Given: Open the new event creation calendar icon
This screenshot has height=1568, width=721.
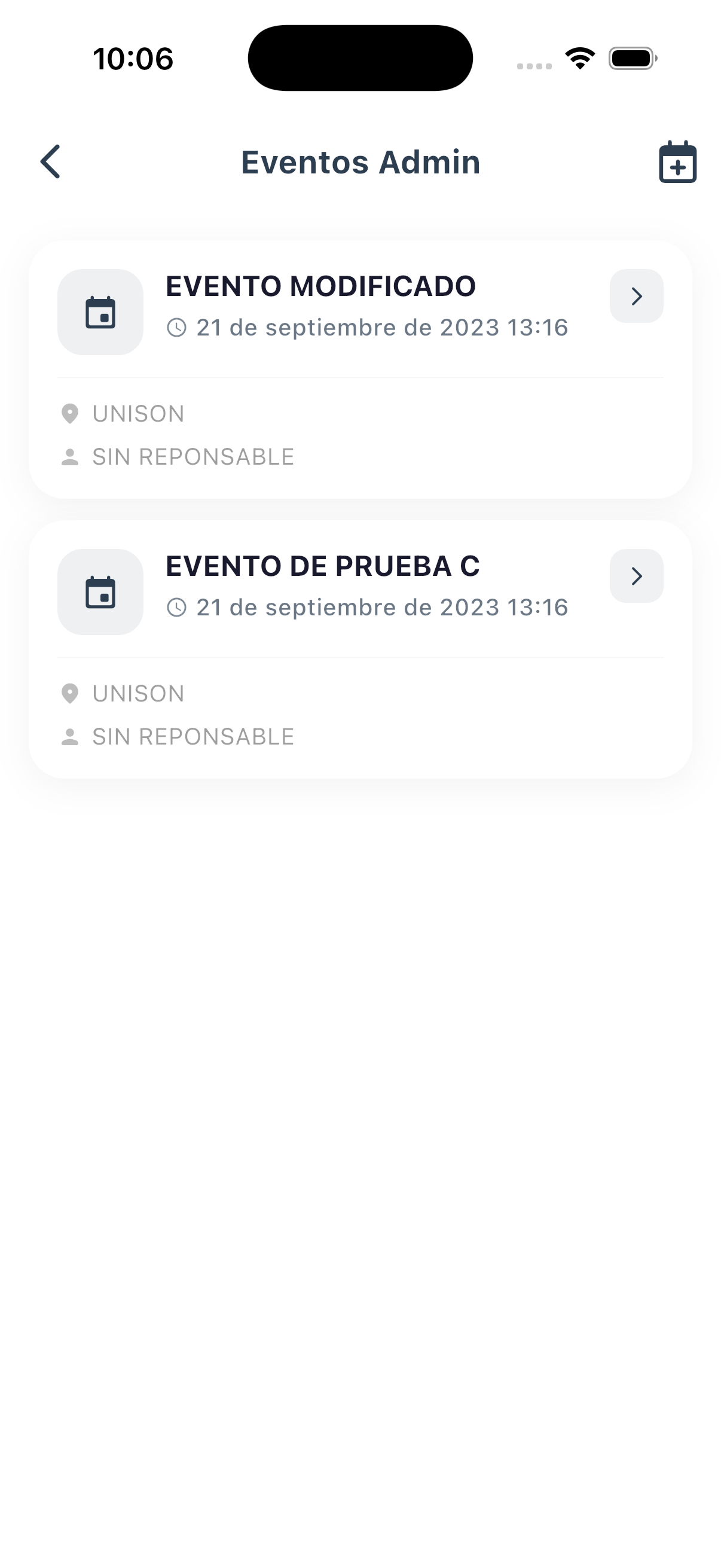Looking at the screenshot, I should (x=677, y=161).
